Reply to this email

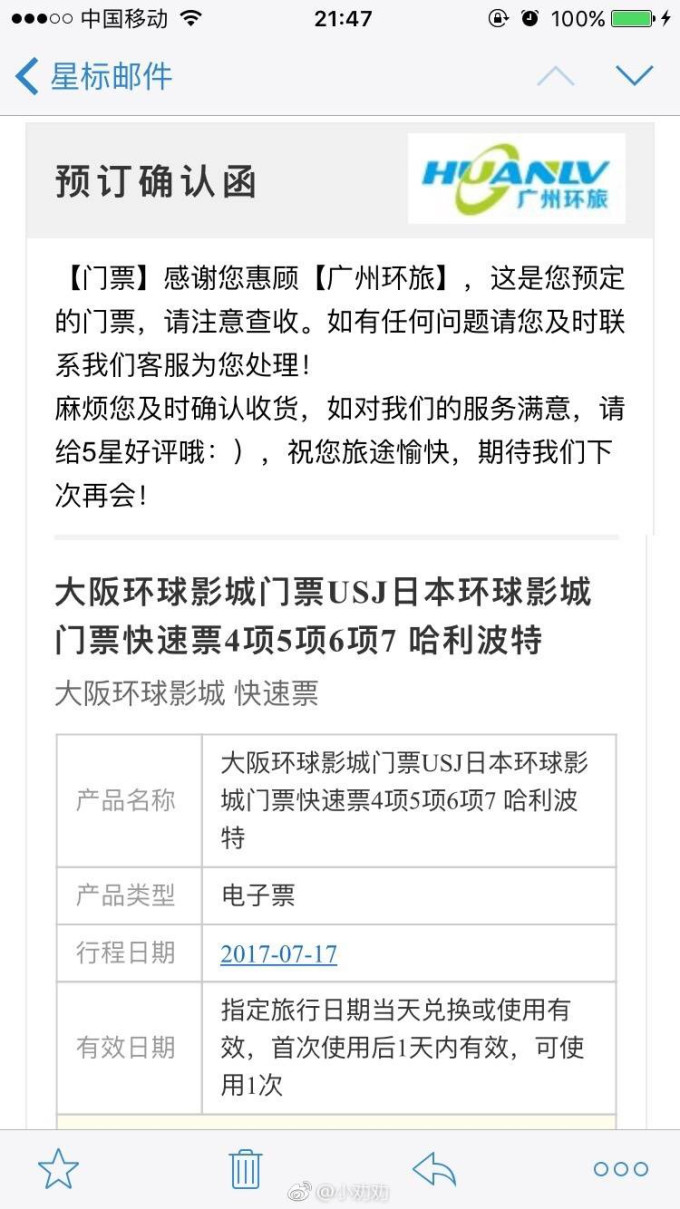(x=434, y=1168)
